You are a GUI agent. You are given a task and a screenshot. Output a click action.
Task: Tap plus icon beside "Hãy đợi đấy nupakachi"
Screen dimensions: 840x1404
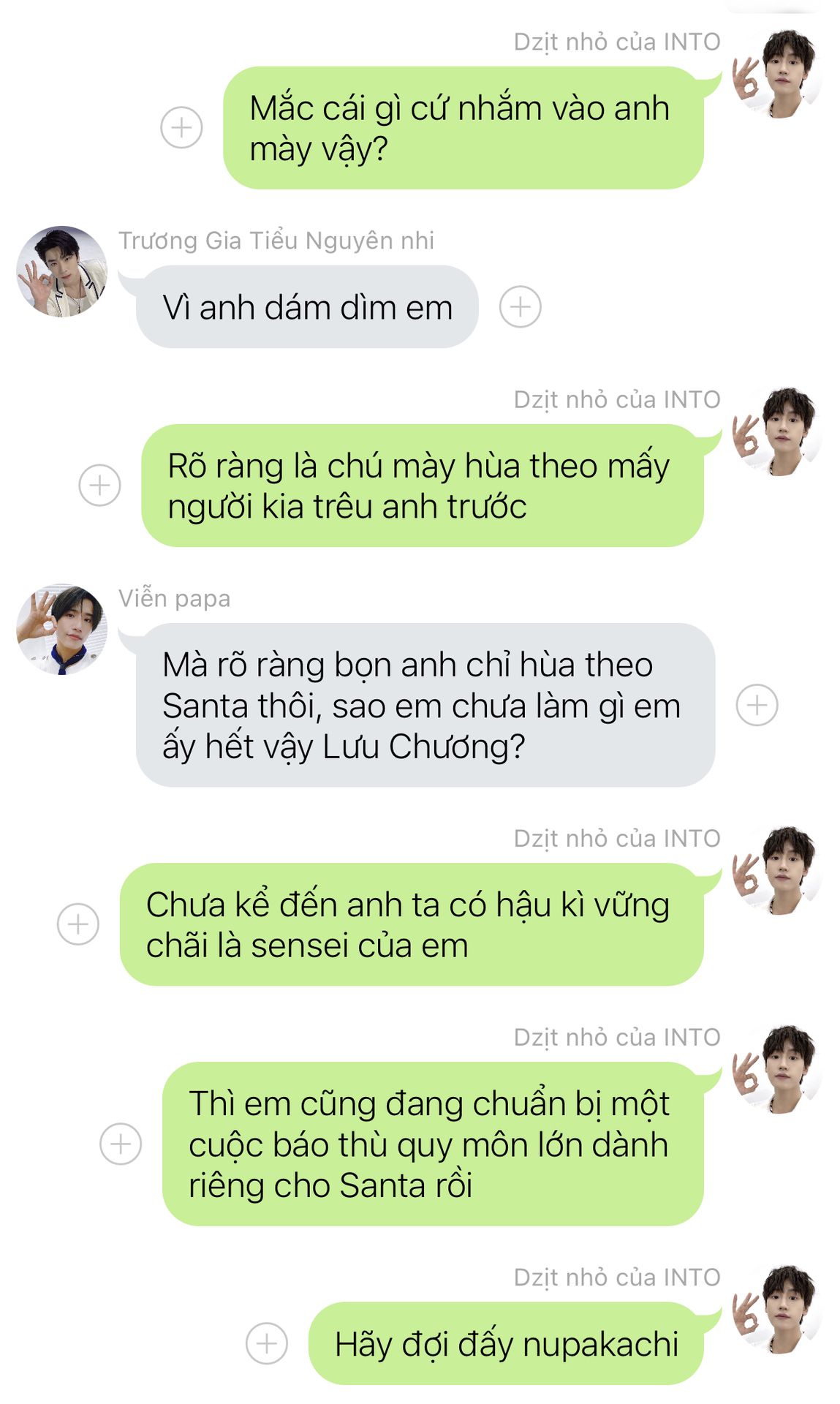pos(266,1343)
